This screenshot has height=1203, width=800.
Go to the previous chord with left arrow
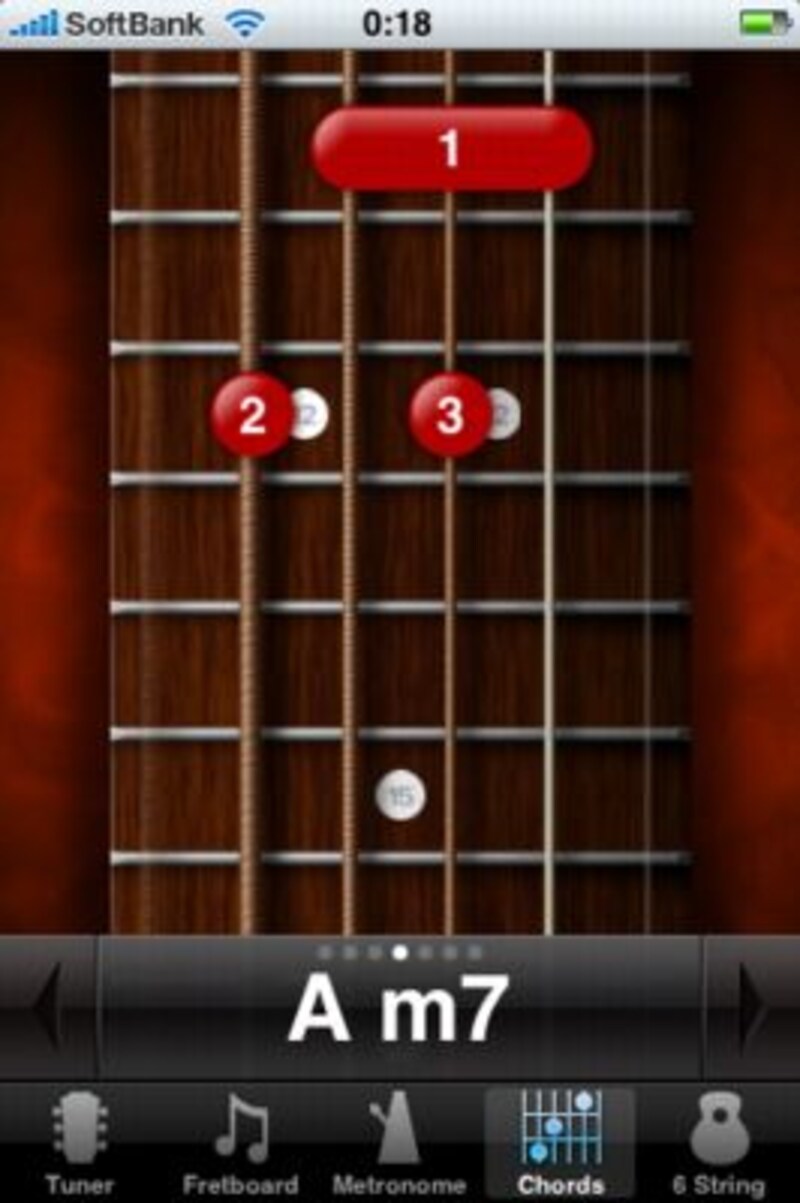click(48, 1006)
